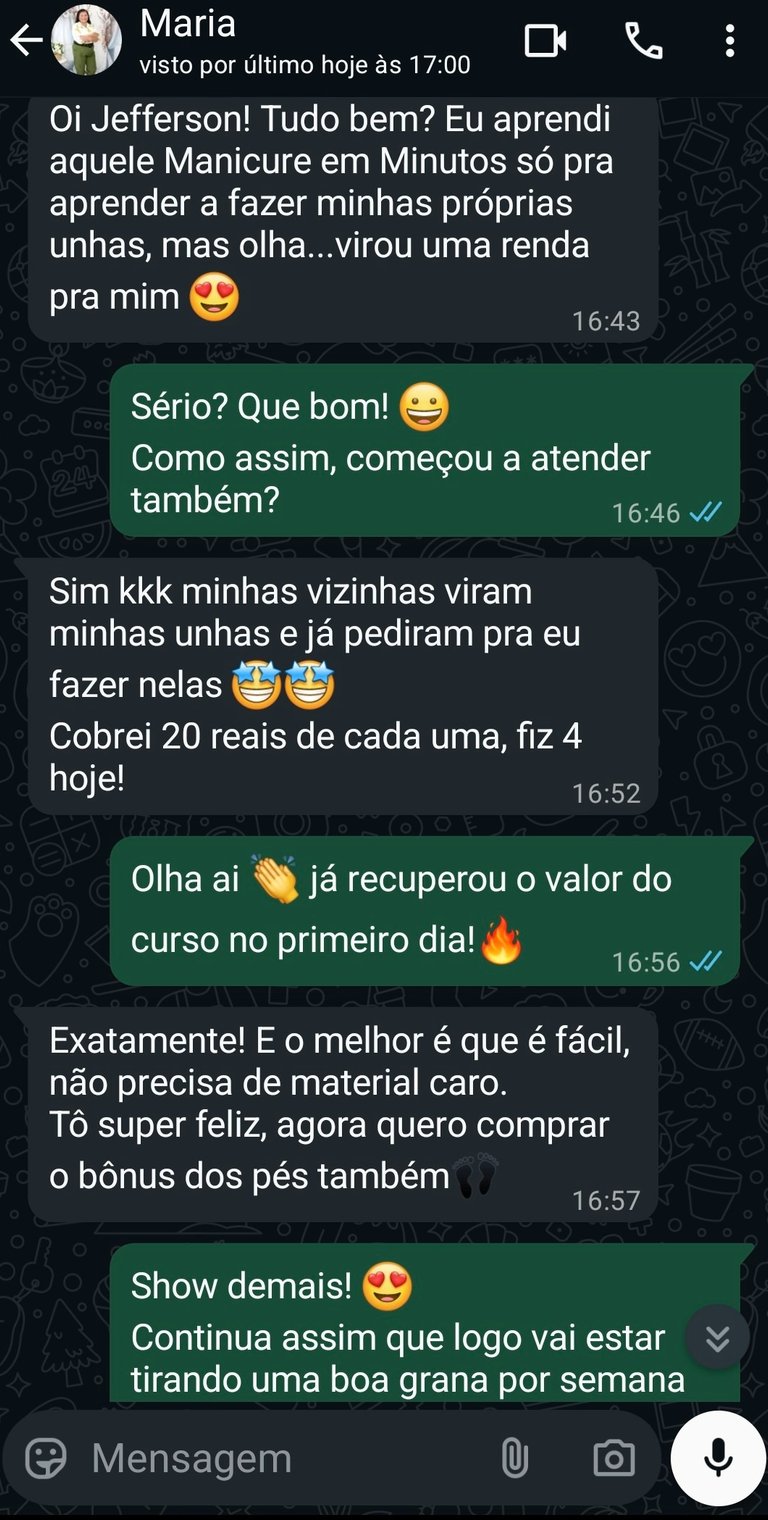Open the camera from the message bar
This screenshot has width=768, height=1520.
click(613, 1459)
